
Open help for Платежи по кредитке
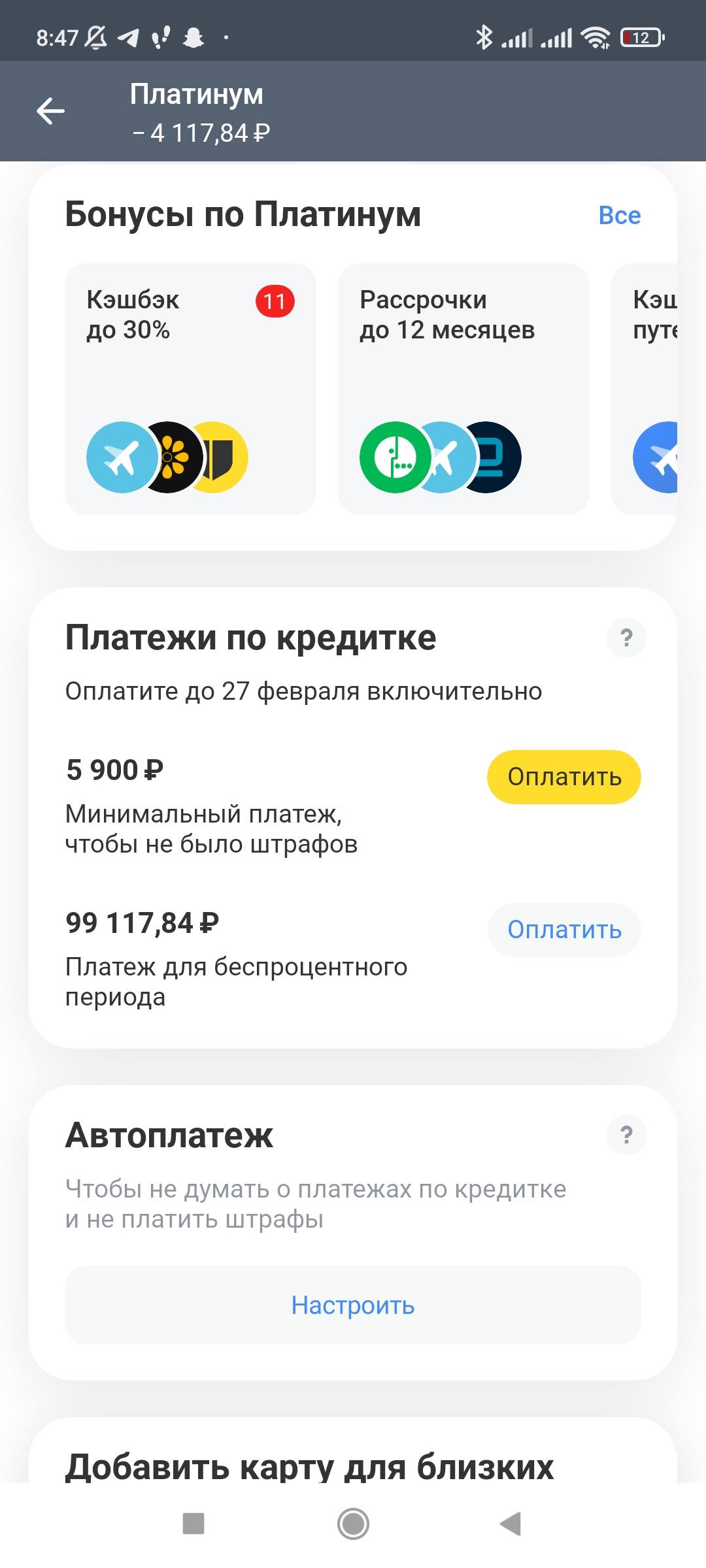[x=626, y=638]
